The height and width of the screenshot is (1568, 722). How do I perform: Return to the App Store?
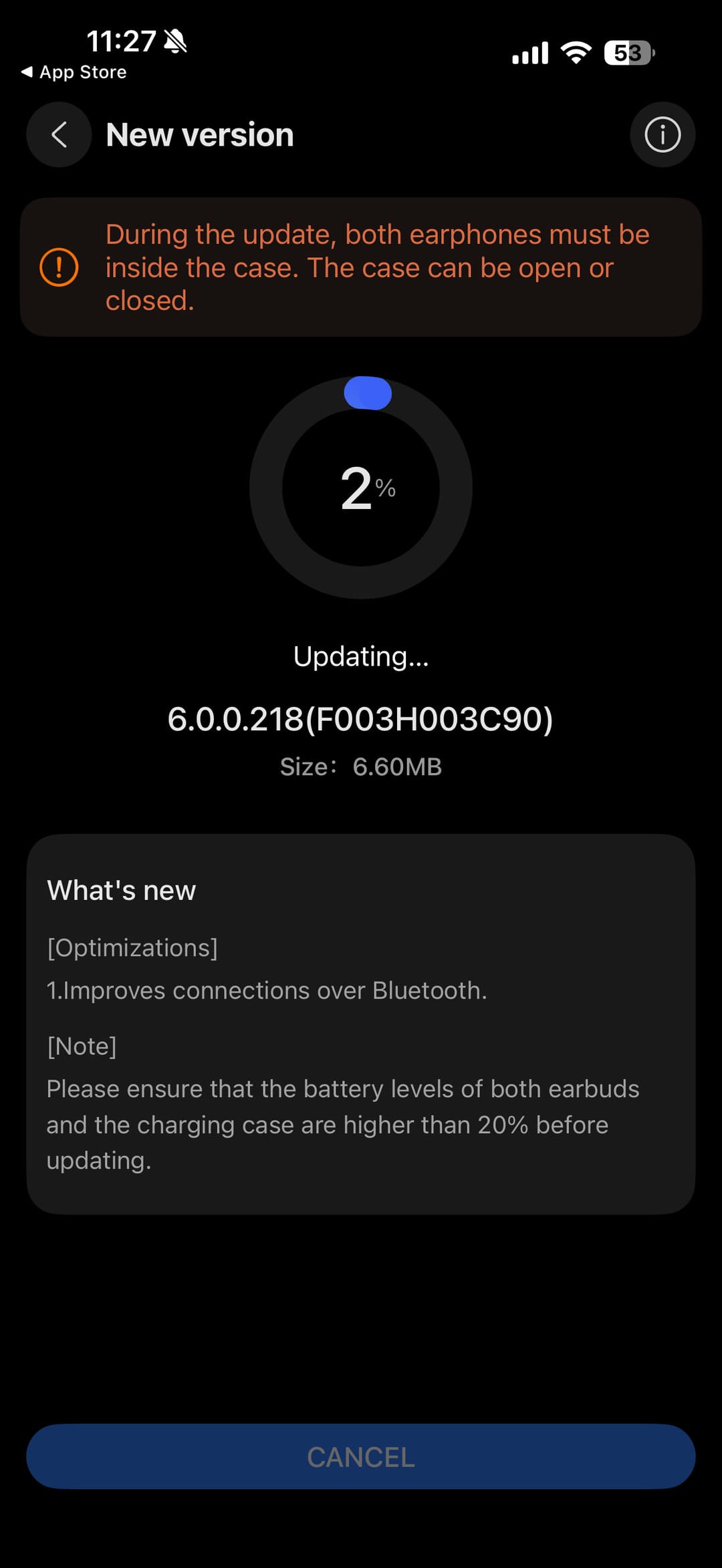point(74,72)
